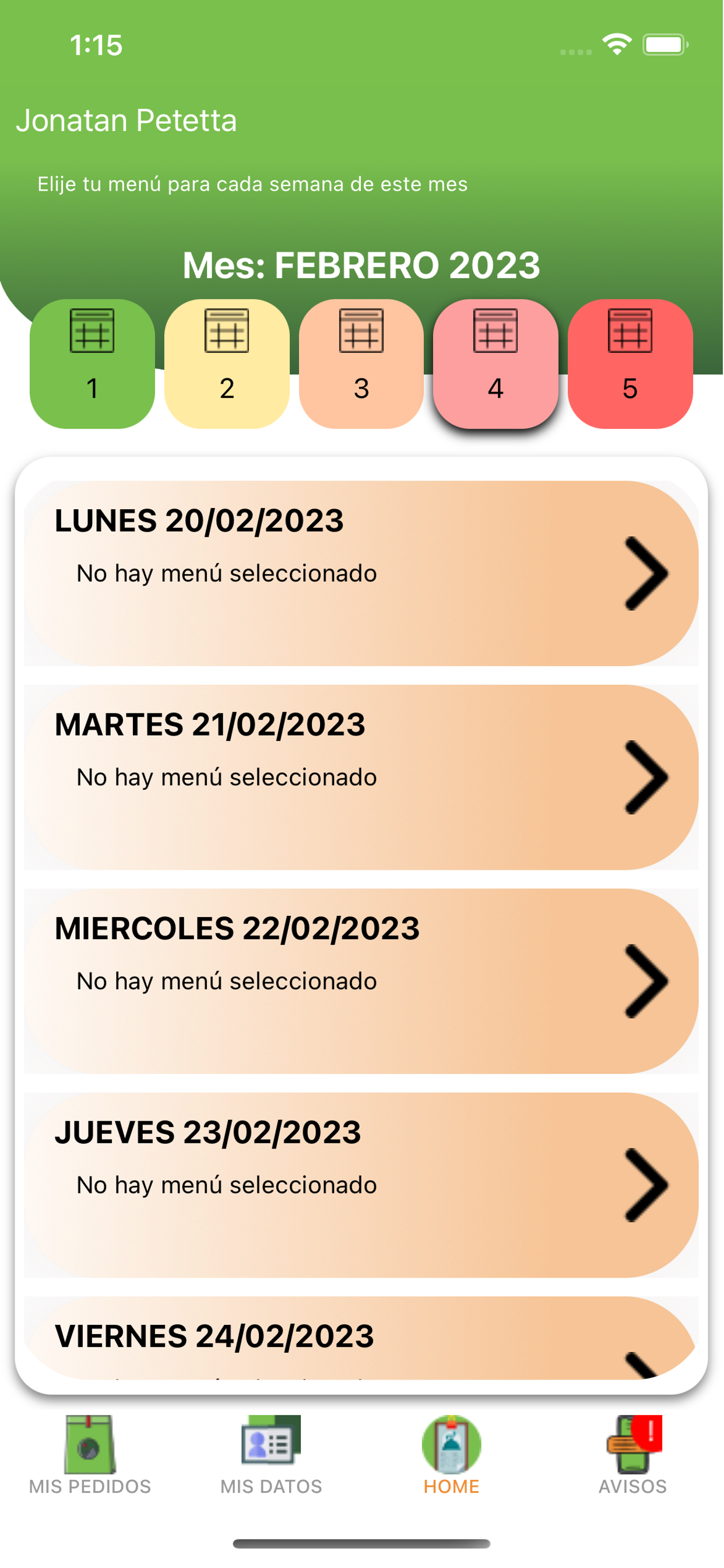Open MIERCOLES 22/02/2023 menu card

[x=361, y=981]
